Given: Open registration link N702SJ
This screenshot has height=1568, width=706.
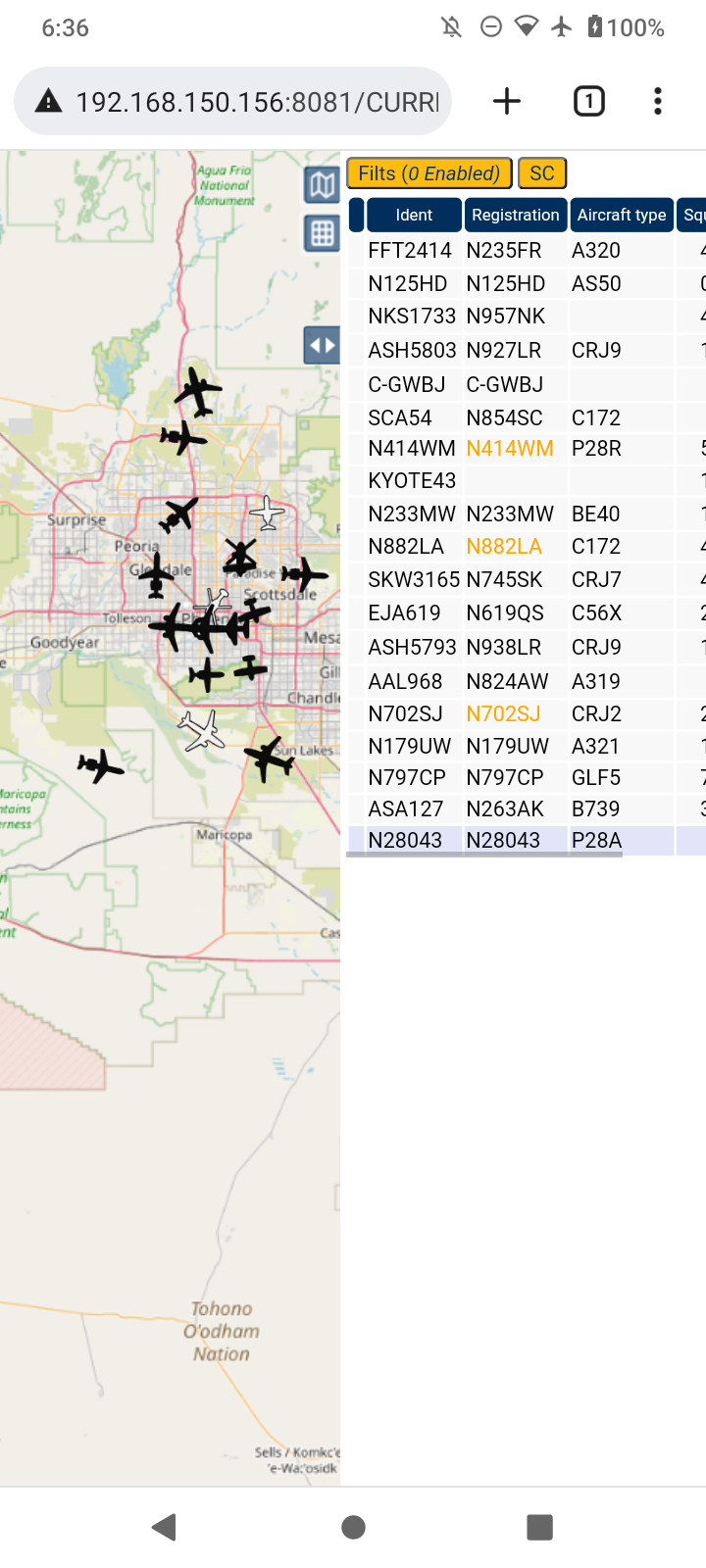Looking at the screenshot, I should click(x=503, y=713).
